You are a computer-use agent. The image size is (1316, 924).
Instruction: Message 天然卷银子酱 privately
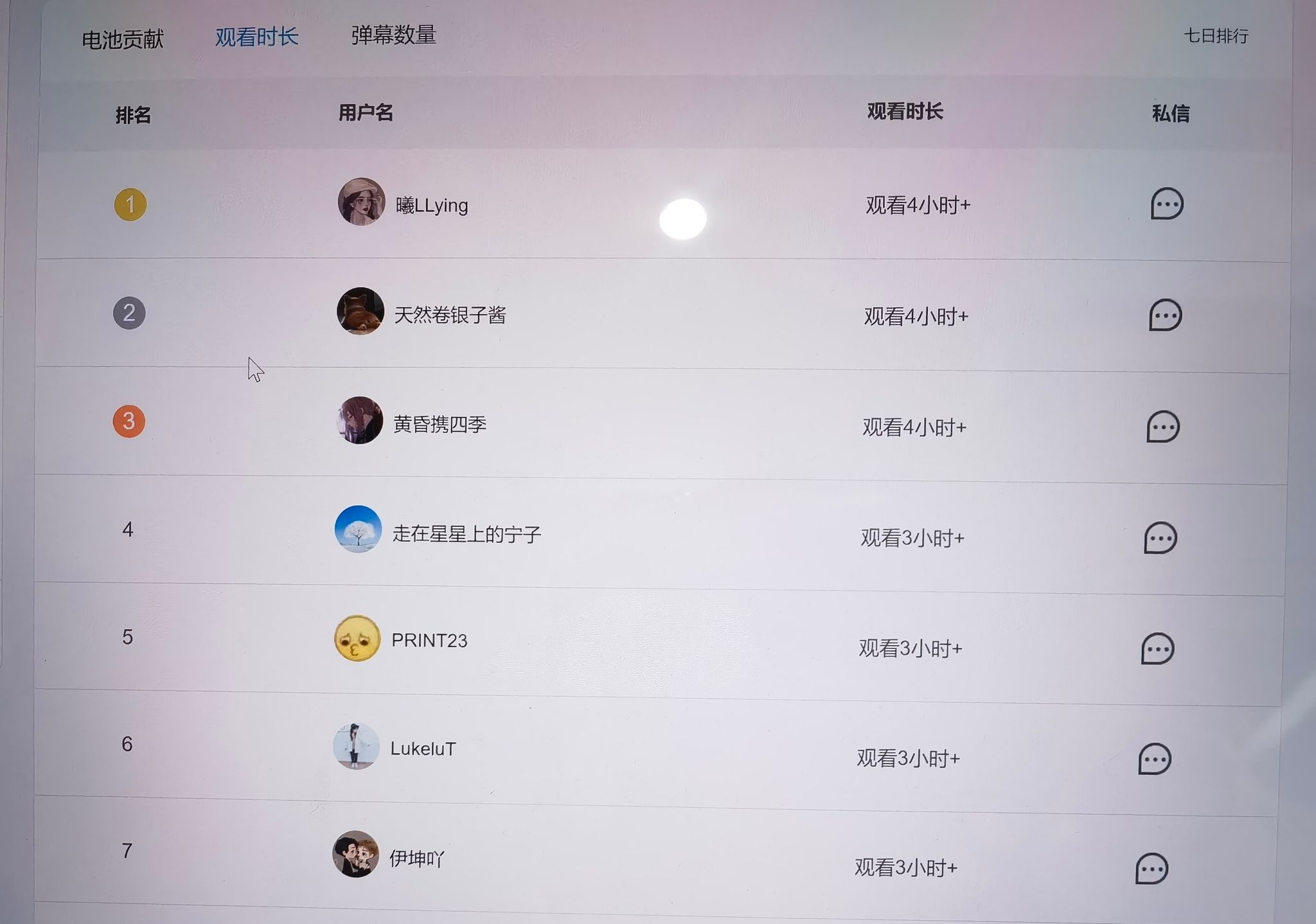point(1165,315)
